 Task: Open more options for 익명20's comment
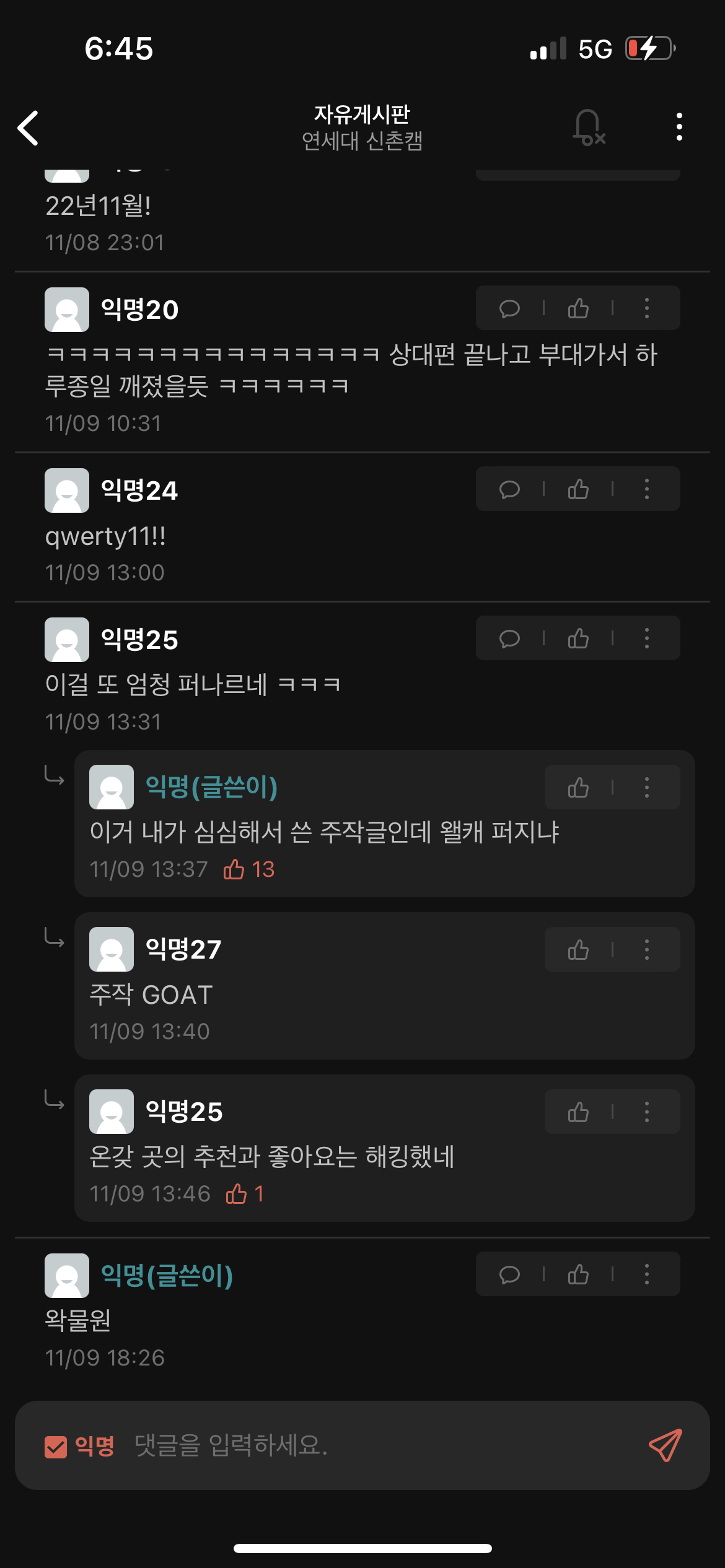coord(647,308)
